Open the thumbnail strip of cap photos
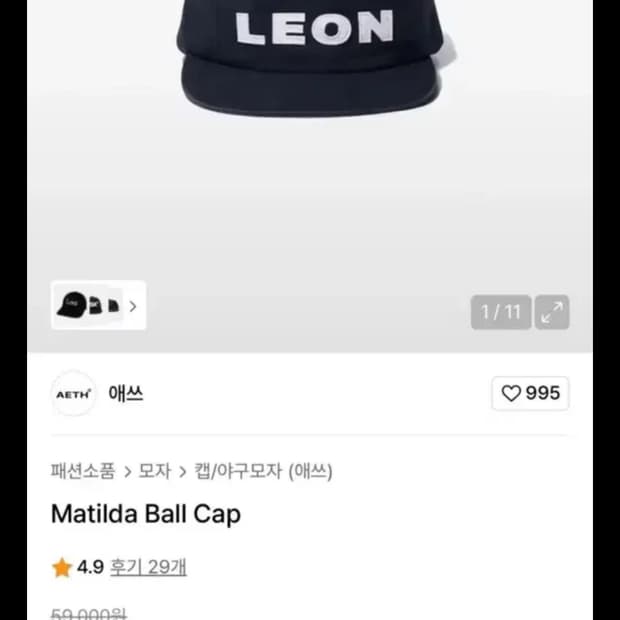This screenshot has width=620, height=620. [98, 306]
